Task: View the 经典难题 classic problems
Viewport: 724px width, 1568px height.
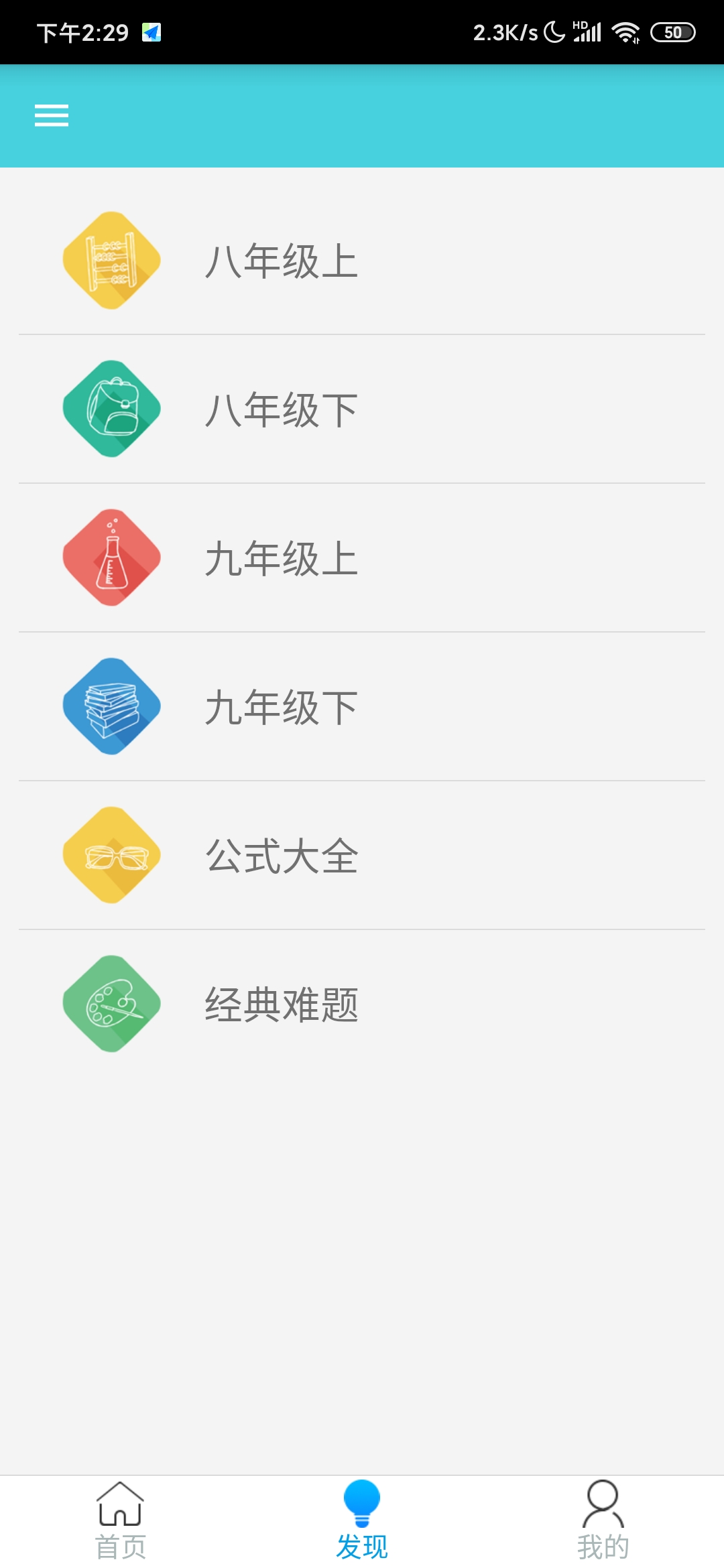Action: point(282,1004)
